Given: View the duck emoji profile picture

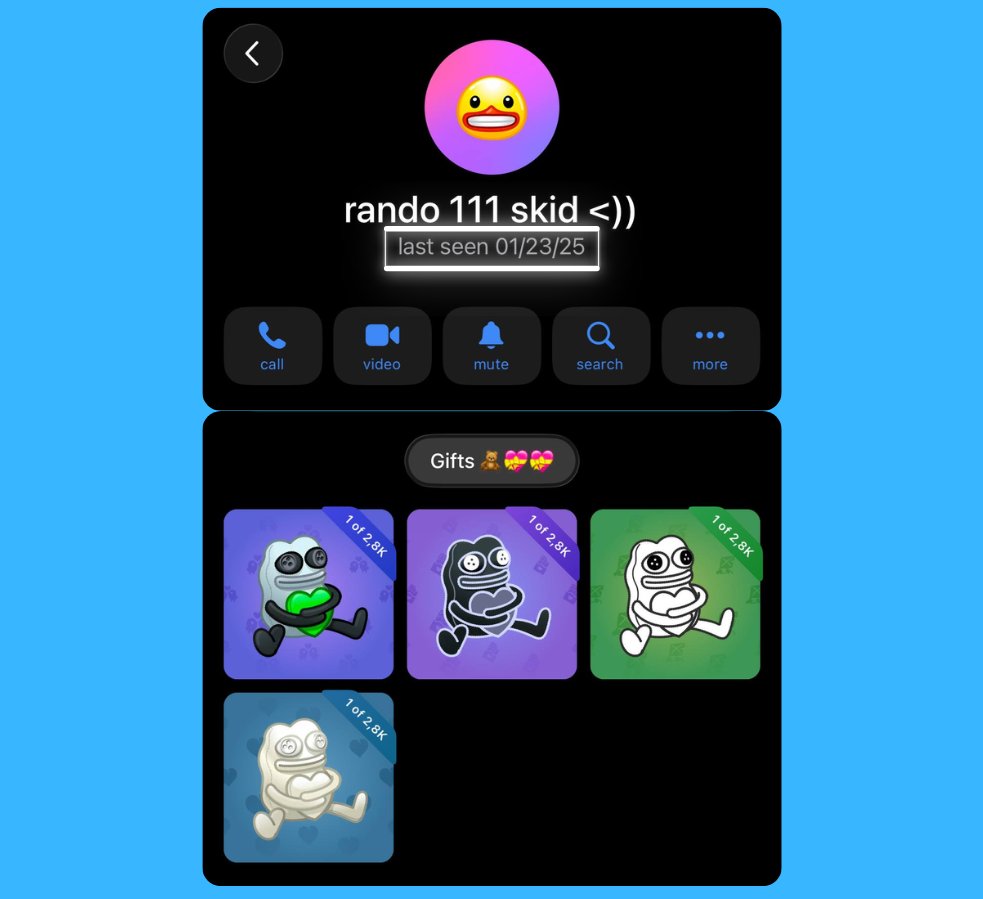Looking at the screenshot, I should 491,108.
